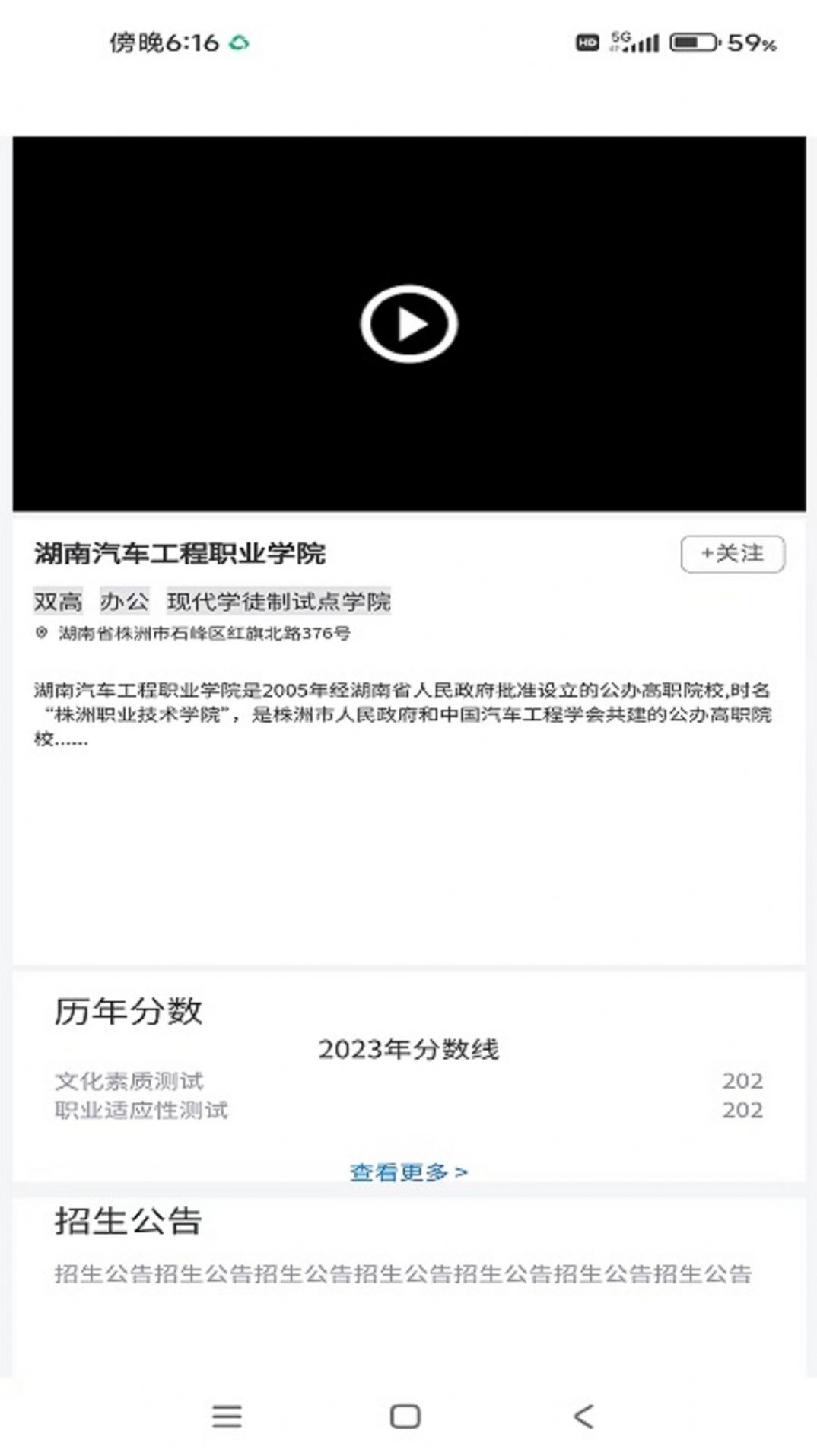Toggle follow with the +关注 button
This screenshot has height=1456, width=817.
733,554
